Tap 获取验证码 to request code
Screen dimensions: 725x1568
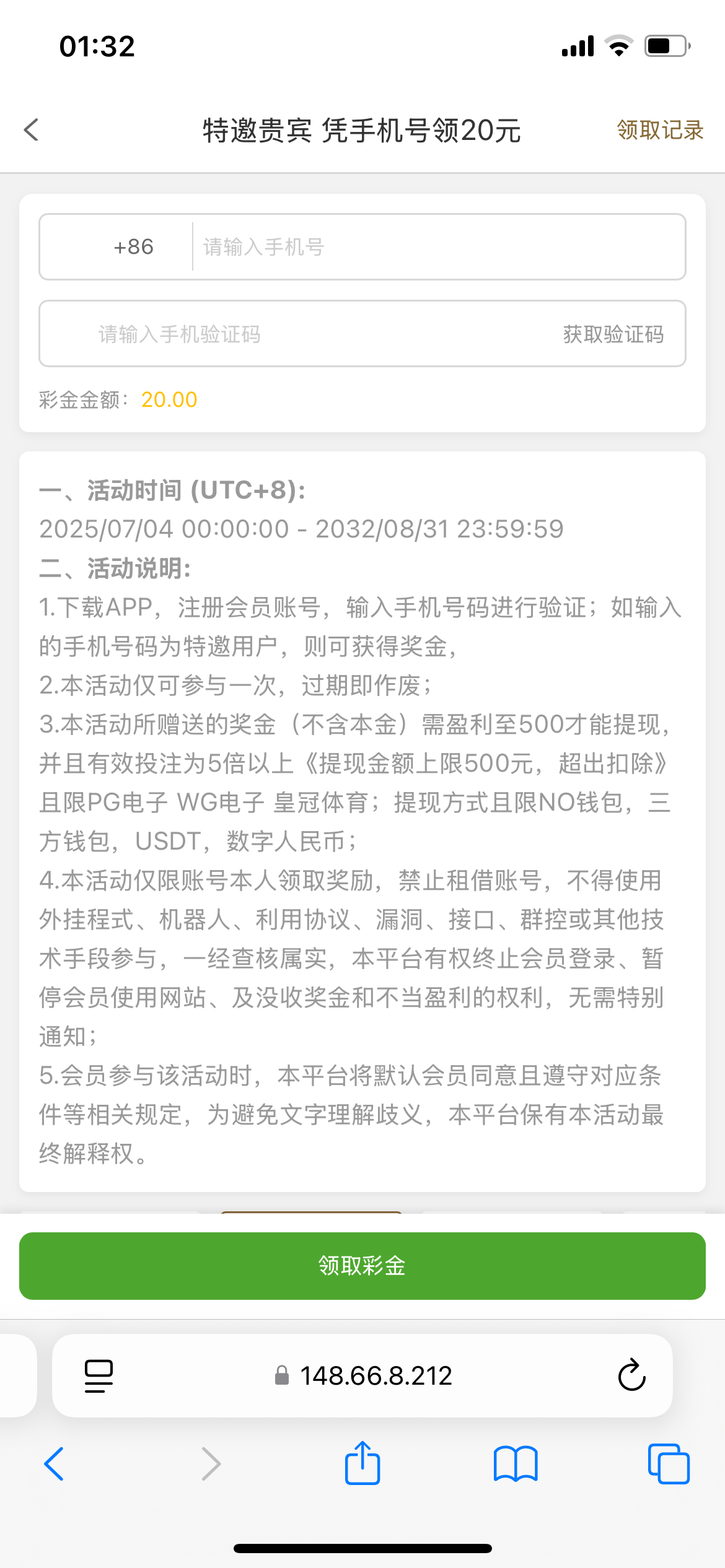coord(613,334)
